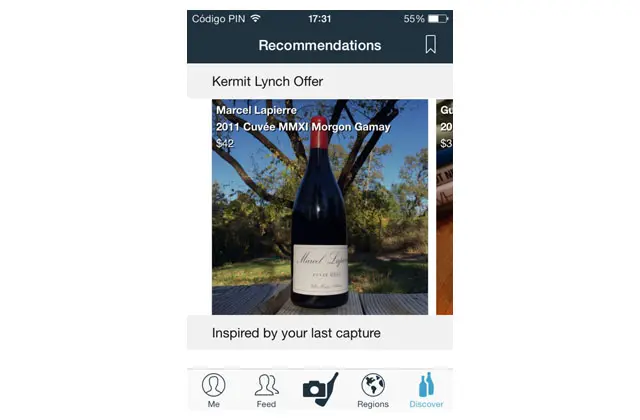Open the bookmarks icon in the header
The image size is (640, 420).
(x=430, y=45)
